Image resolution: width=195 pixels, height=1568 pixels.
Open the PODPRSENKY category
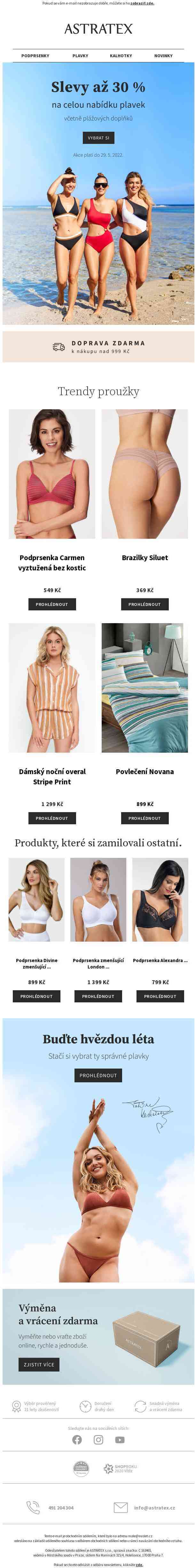(x=35, y=55)
